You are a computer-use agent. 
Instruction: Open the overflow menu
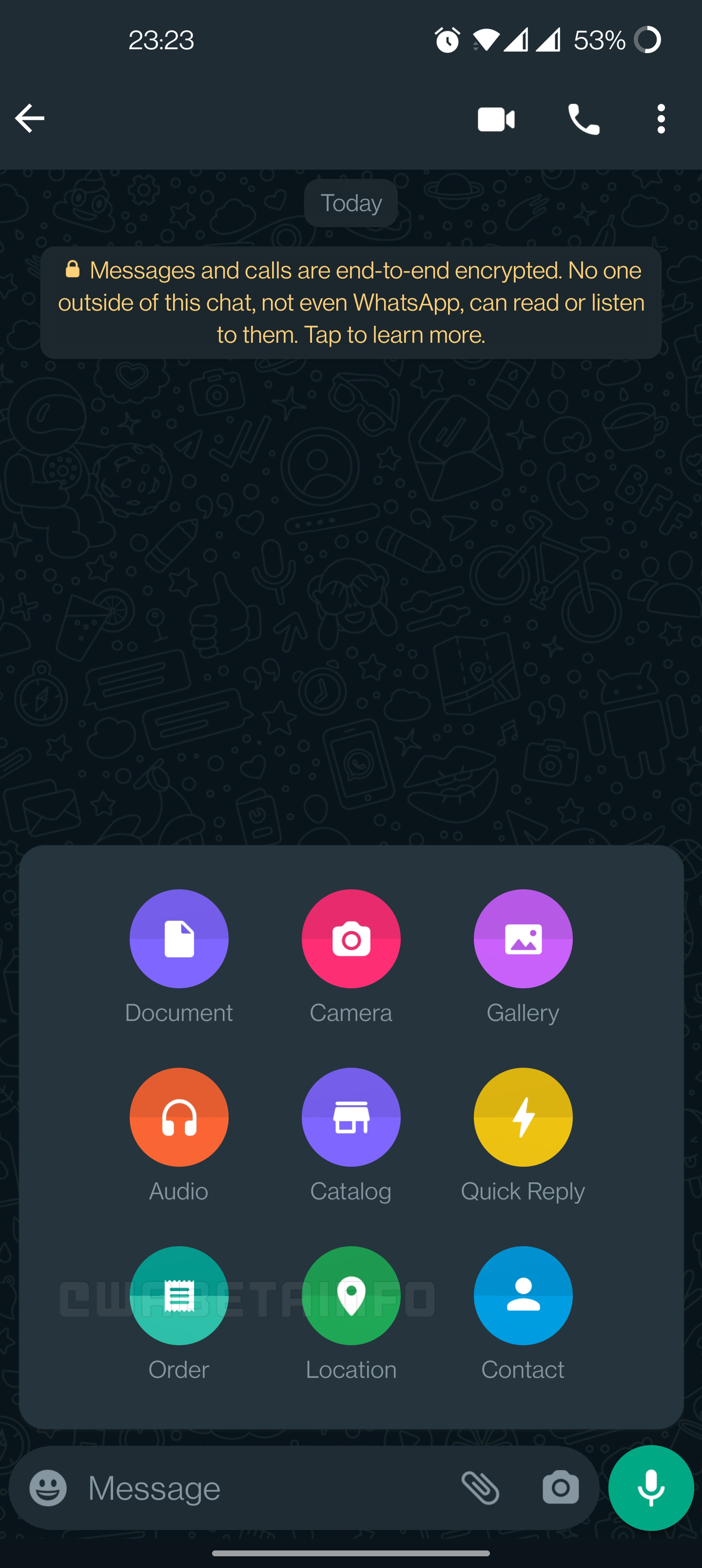coord(661,118)
